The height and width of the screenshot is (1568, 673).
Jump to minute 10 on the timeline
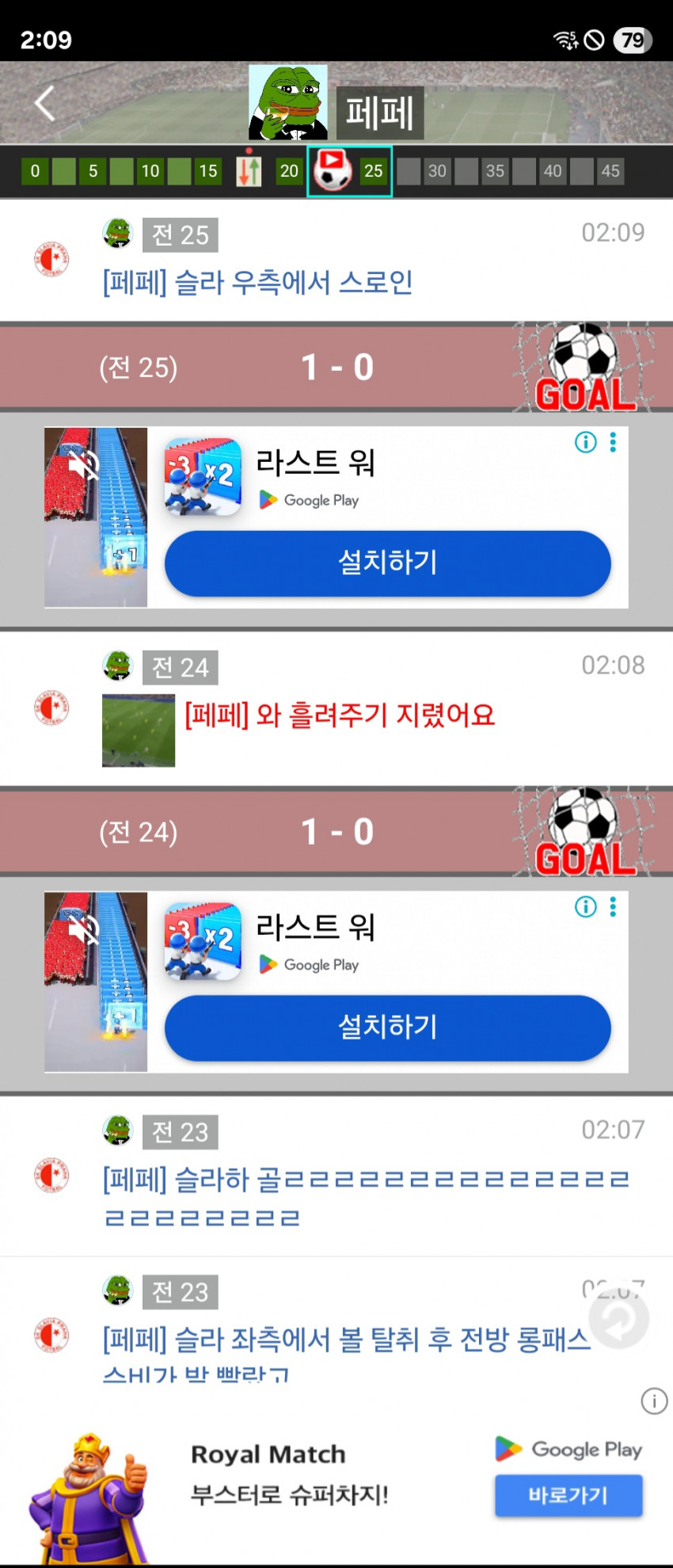pyautogui.click(x=150, y=171)
